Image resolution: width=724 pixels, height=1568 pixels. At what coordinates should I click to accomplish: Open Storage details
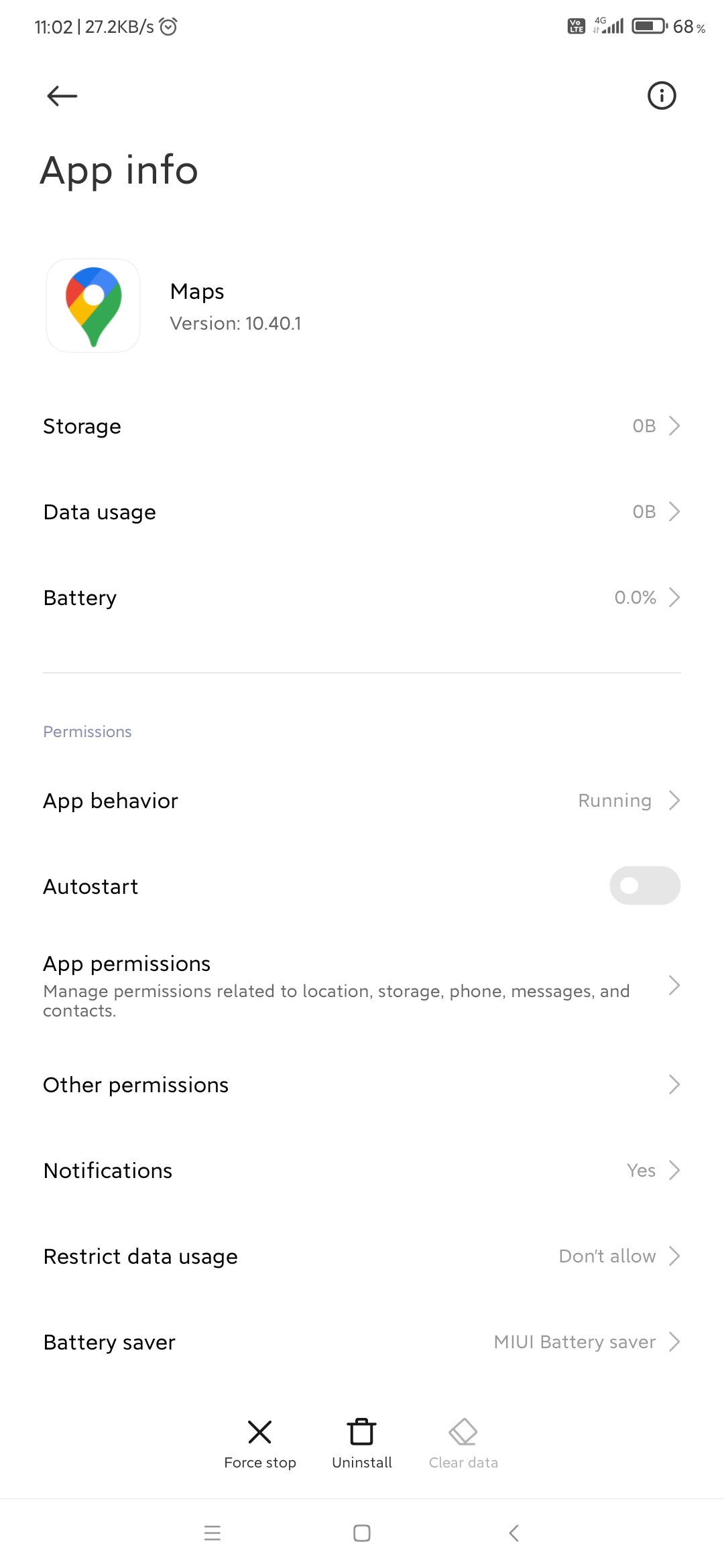pyautogui.click(x=362, y=426)
